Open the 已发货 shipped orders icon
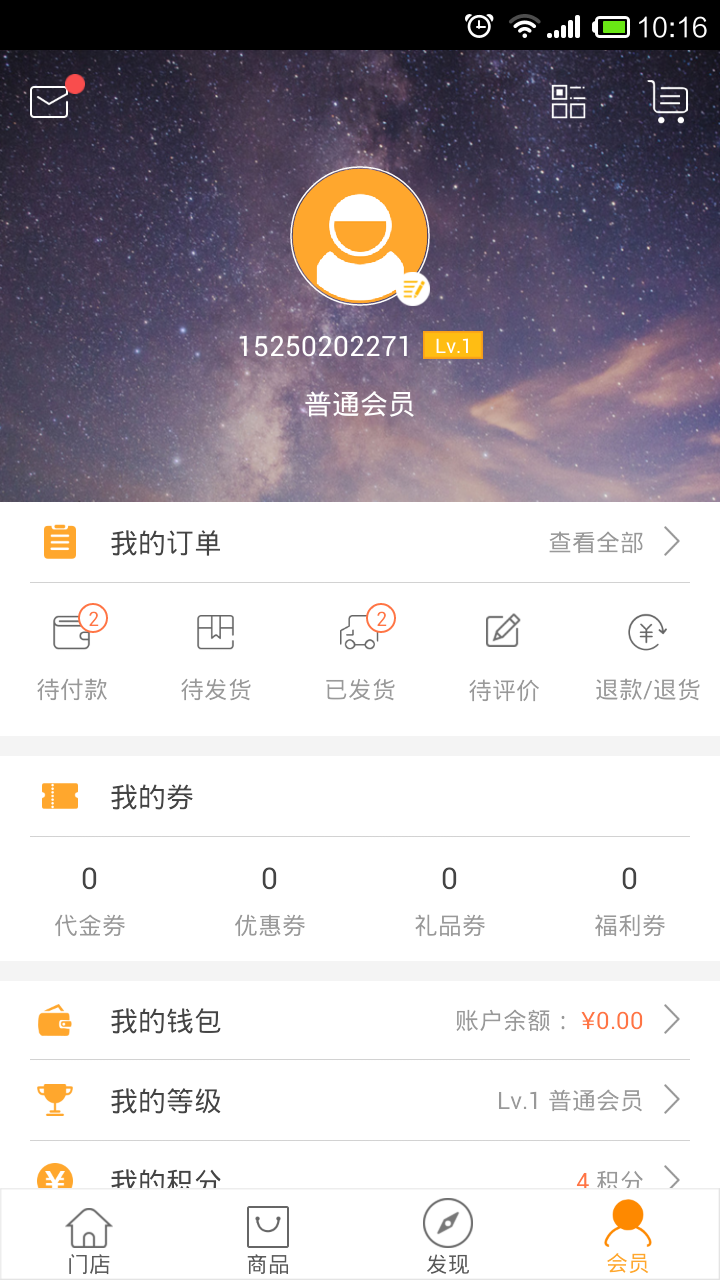The width and height of the screenshot is (720, 1280). 360,633
